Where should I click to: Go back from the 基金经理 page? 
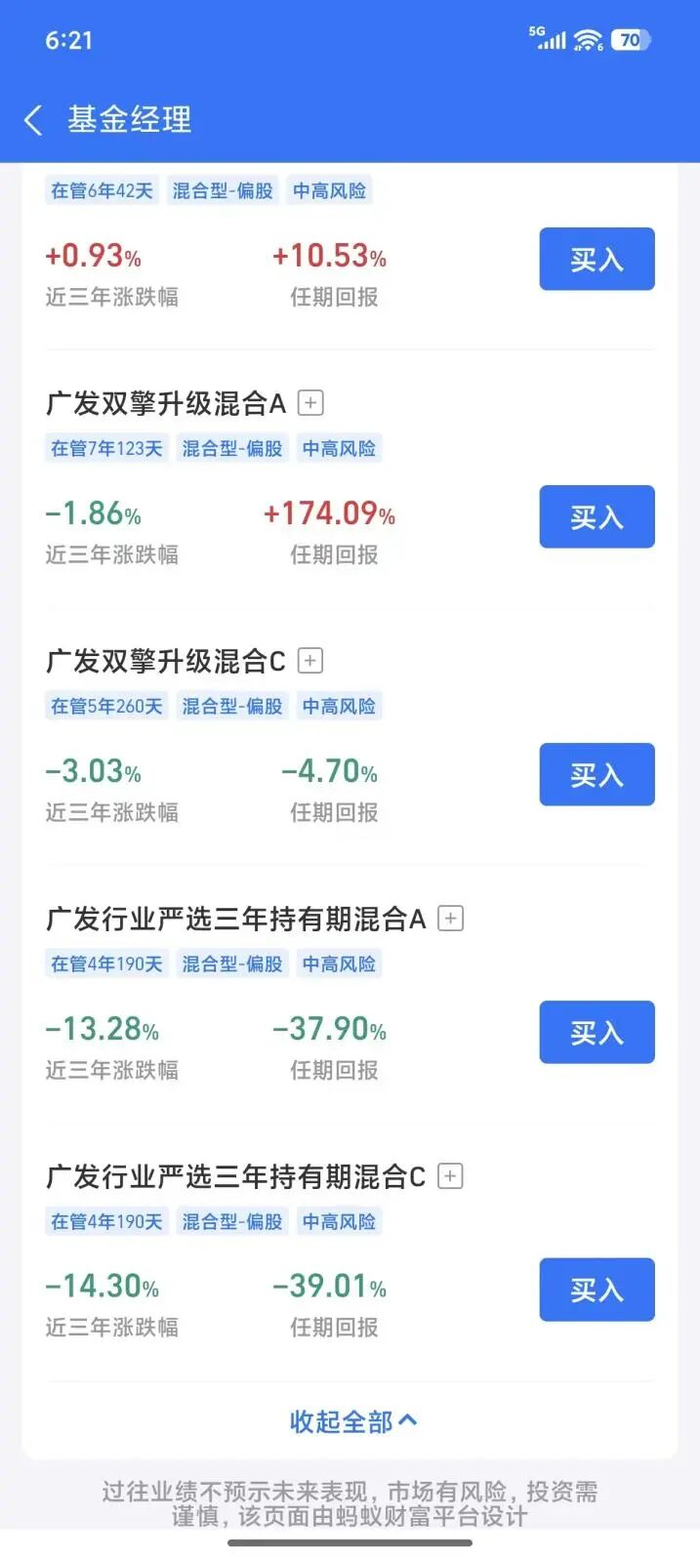coord(33,121)
